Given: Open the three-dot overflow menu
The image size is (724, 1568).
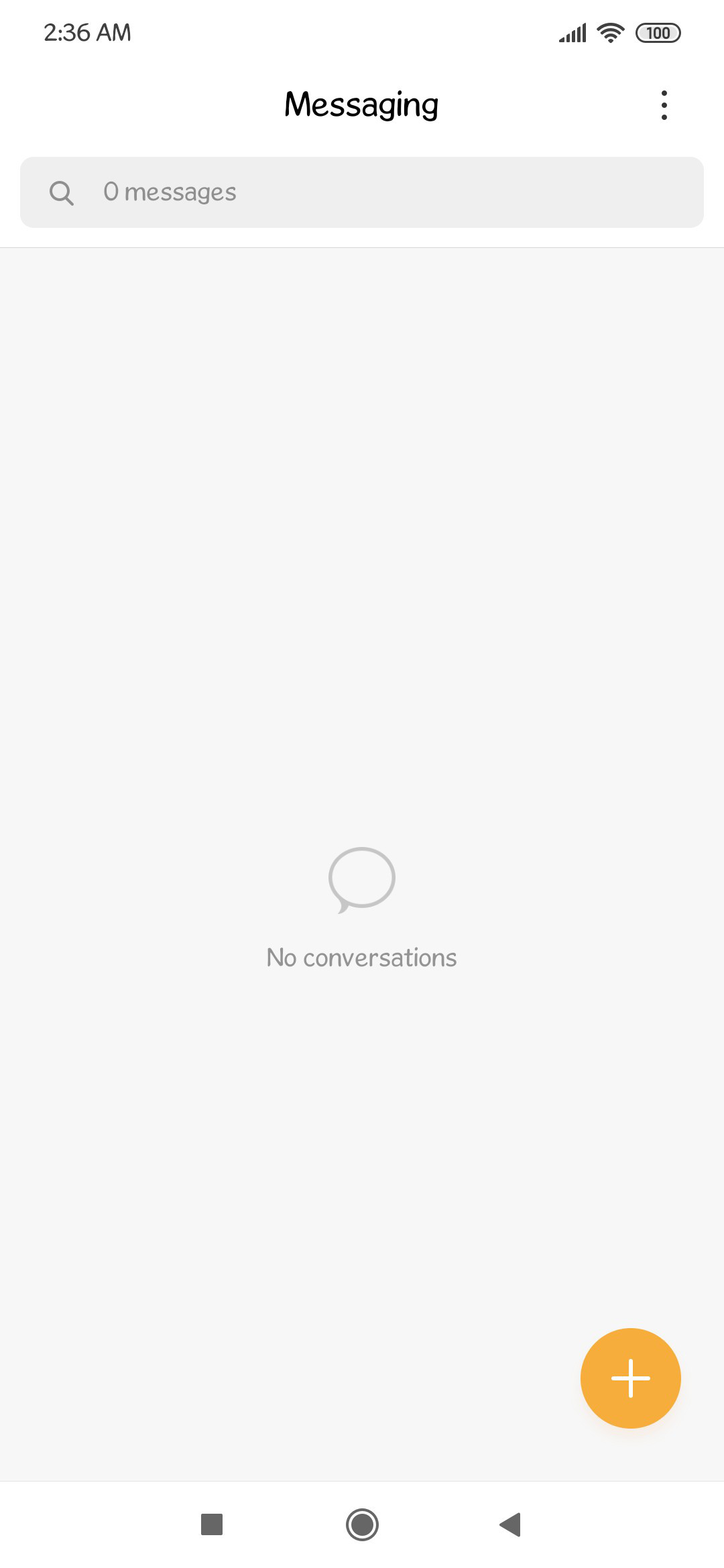Looking at the screenshot, I should point(664,105).
